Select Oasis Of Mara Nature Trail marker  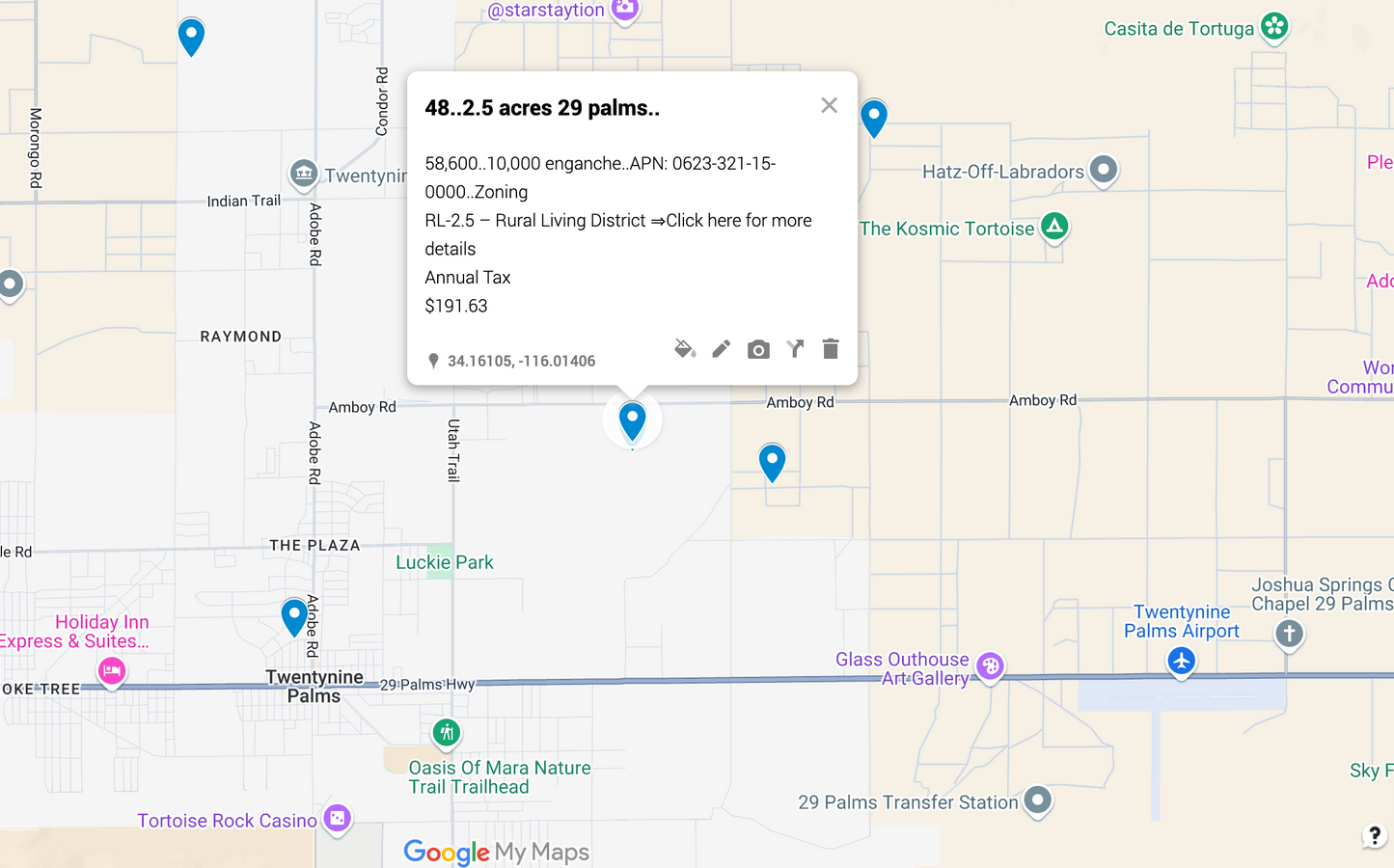click(446, 733)
